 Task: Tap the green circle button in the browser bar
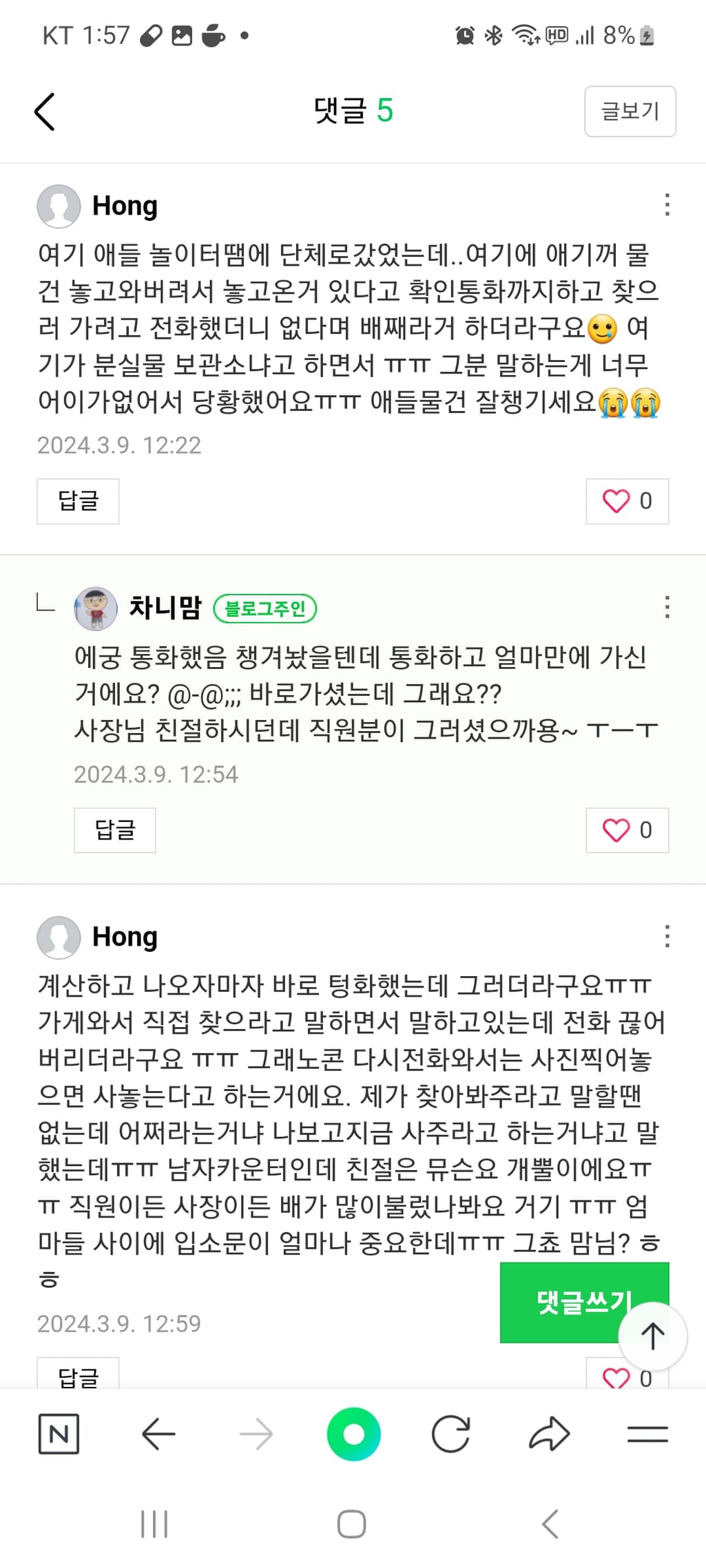tap(353, 1434)
